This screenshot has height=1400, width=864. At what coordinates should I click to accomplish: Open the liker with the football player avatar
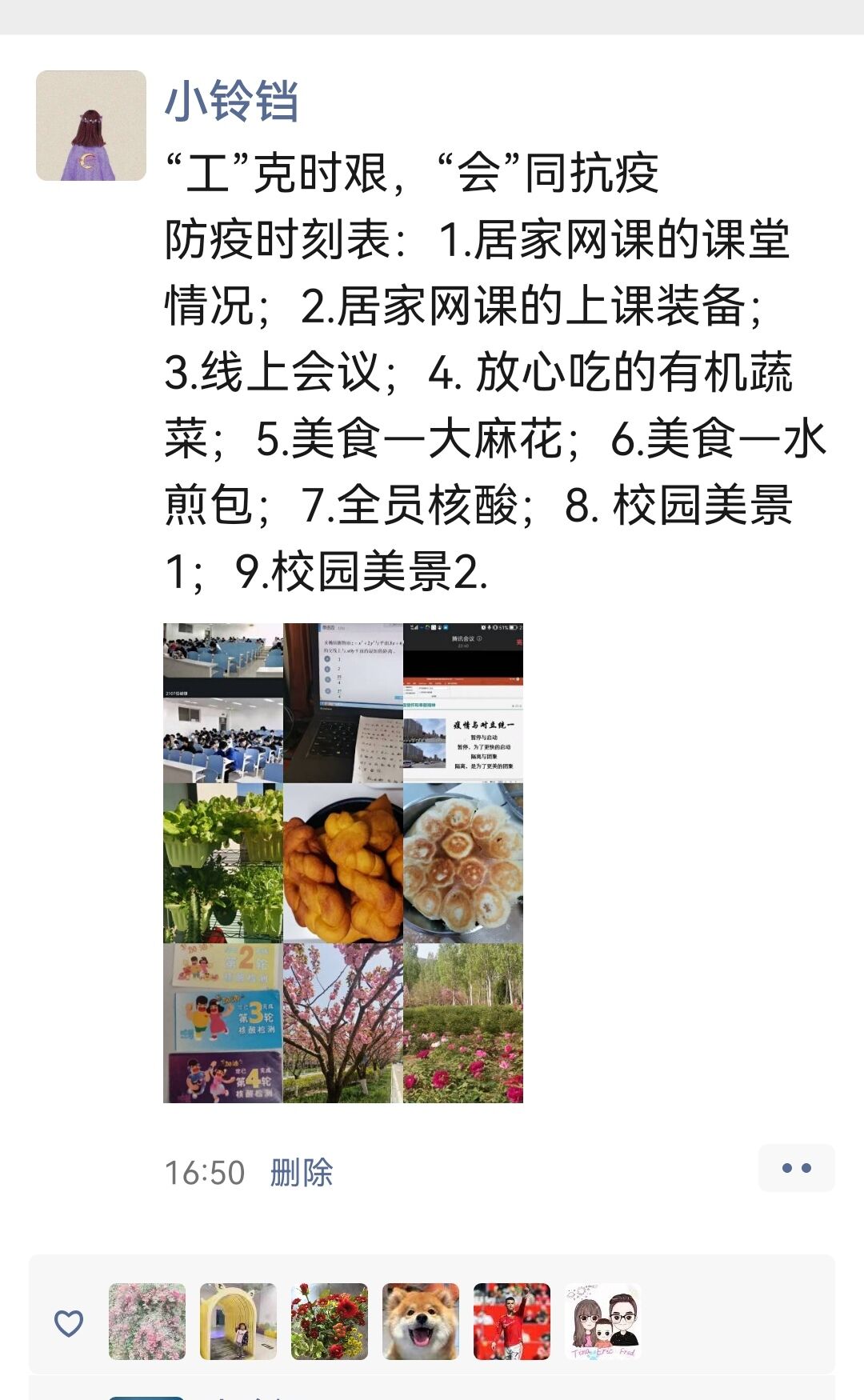(512, 1322)
